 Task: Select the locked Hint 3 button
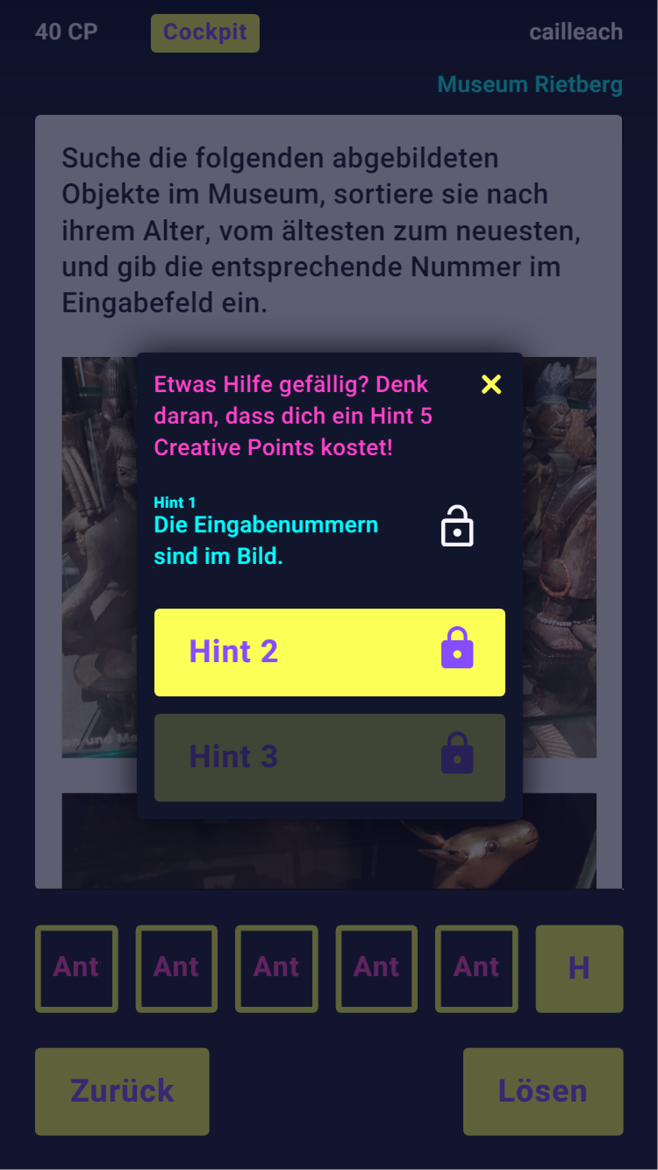[x=330, y=757]
